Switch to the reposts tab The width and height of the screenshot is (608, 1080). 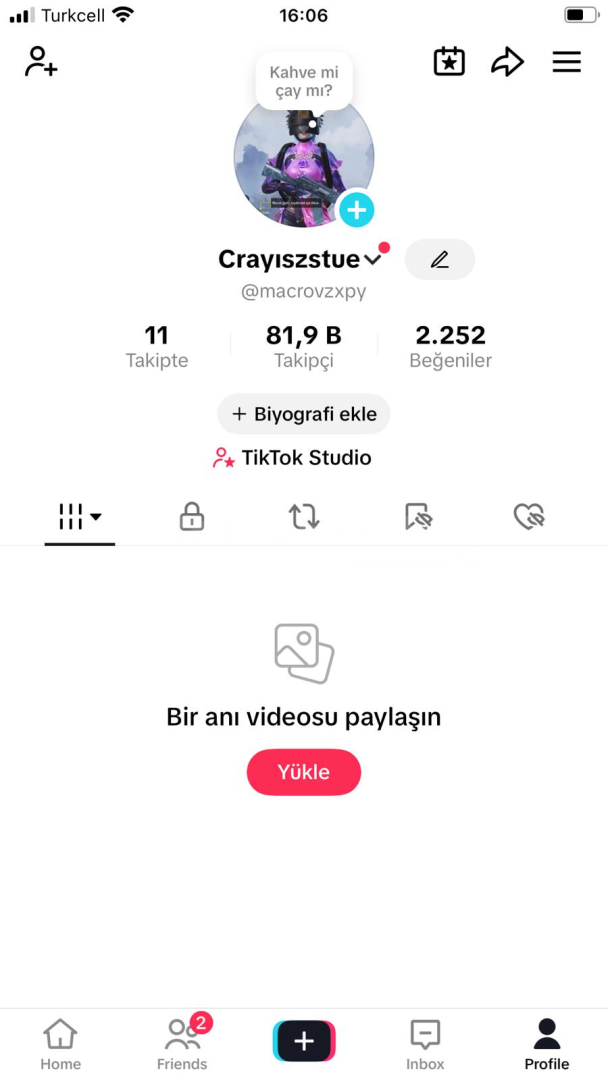(304, 516)
